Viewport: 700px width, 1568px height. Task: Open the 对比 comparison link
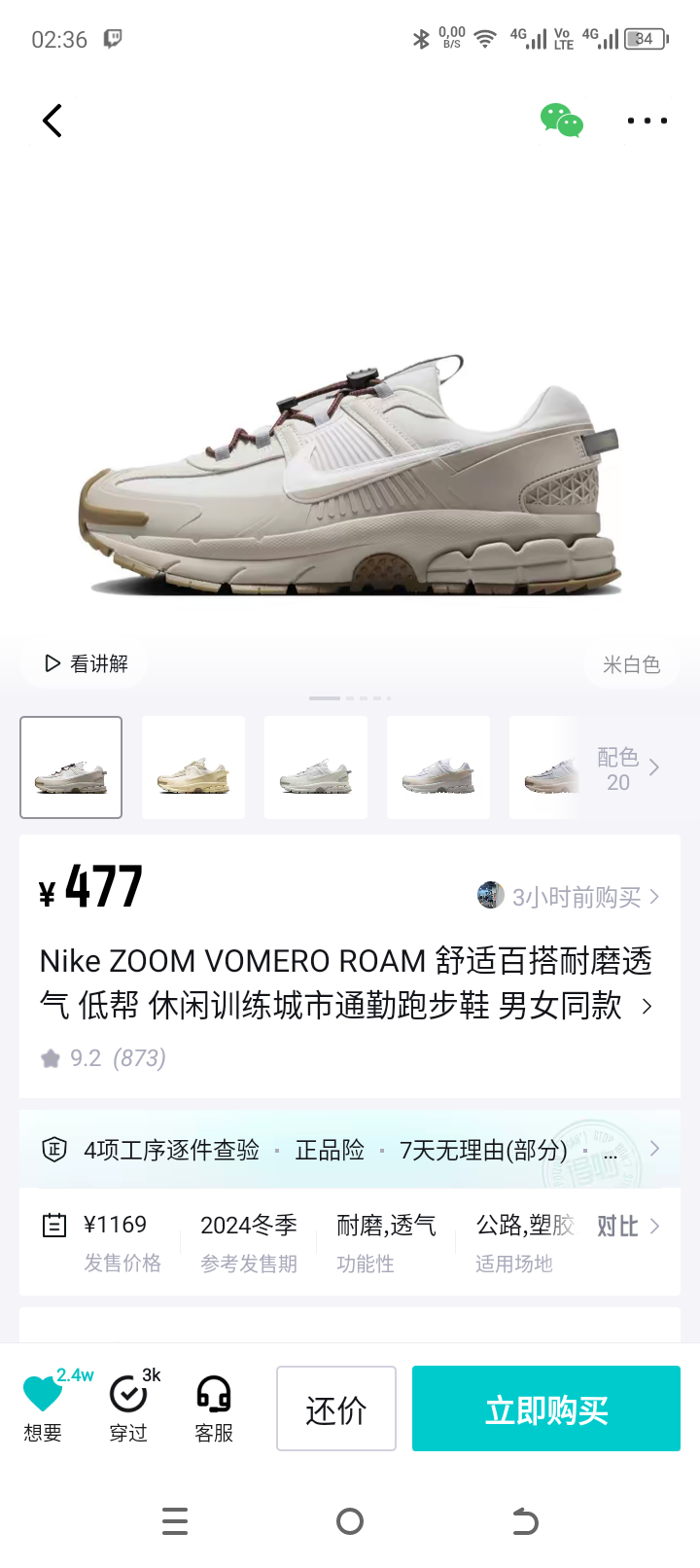coord(627,1226)
